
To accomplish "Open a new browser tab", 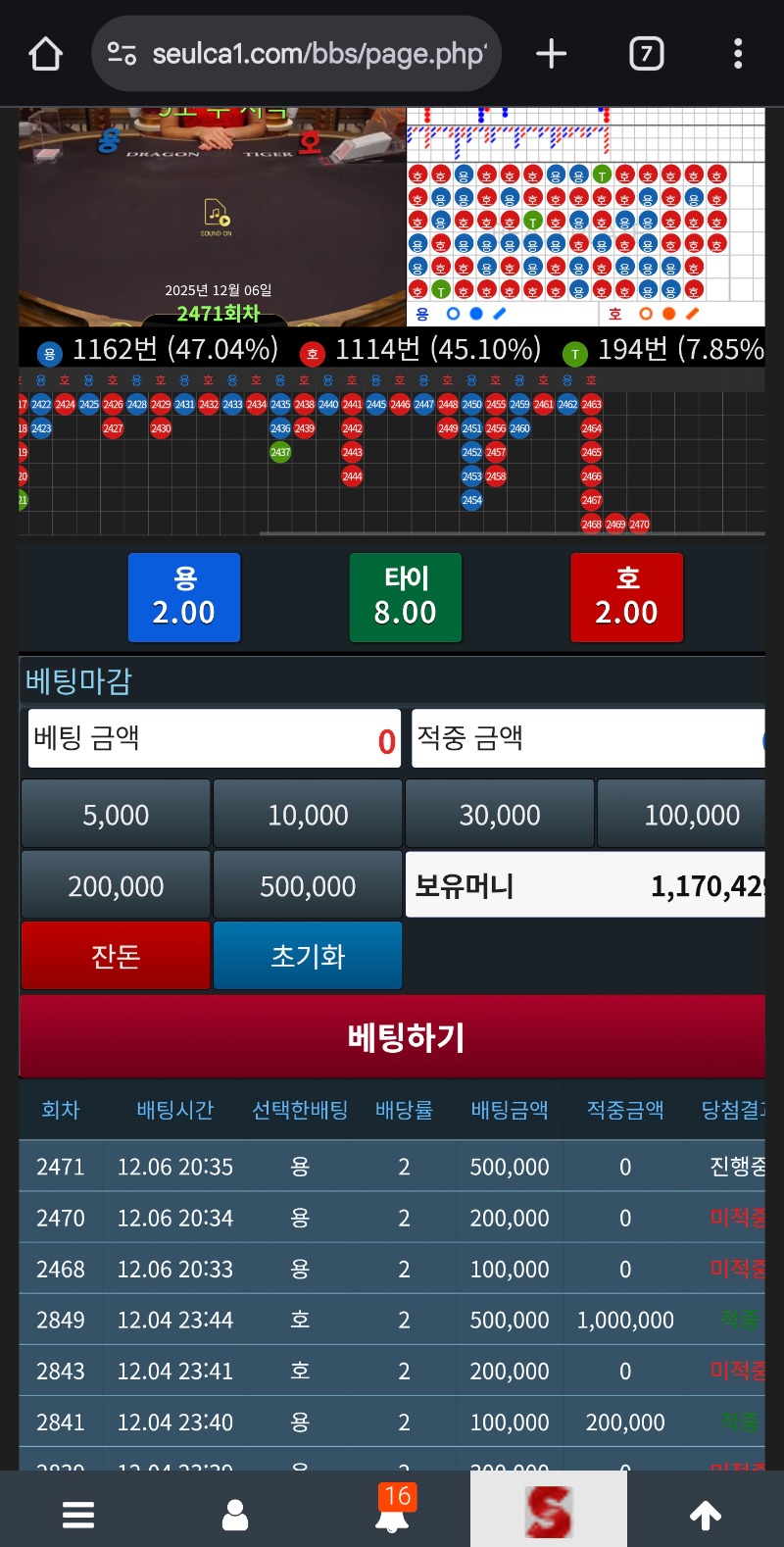I will tap(552, 54).
